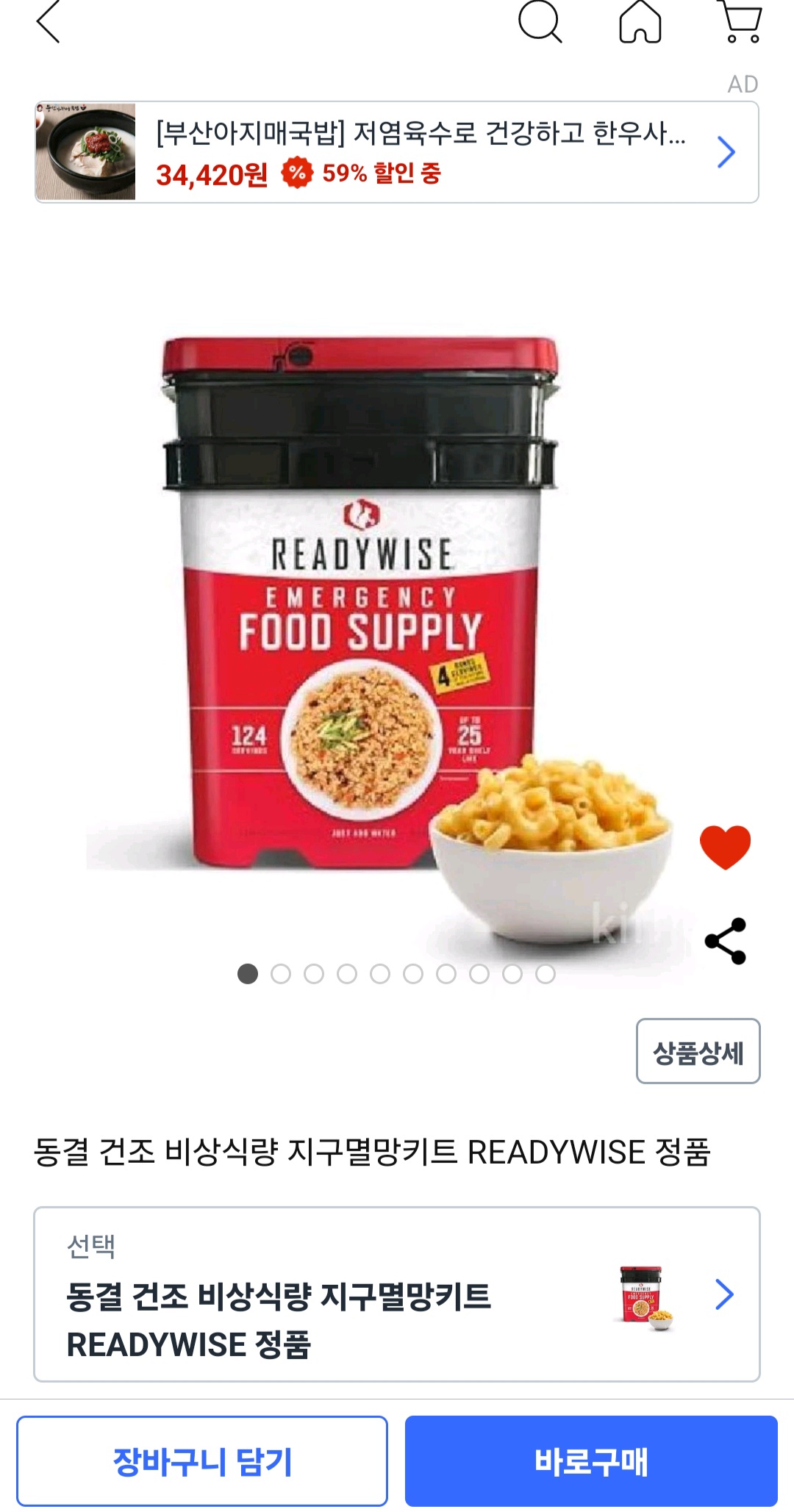This screenshot has height=1512, width=794.
Task: Toggle the red heart wishlist icon
Action: tap(725, 847)
